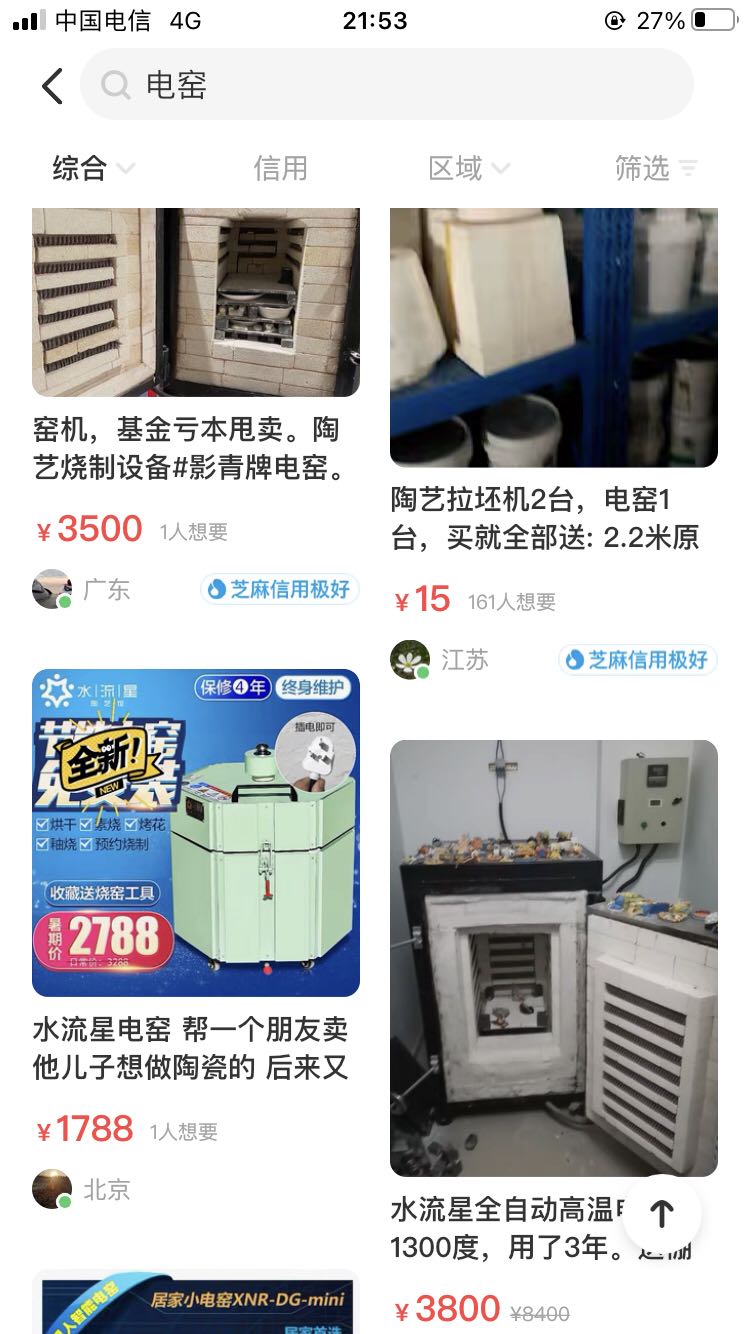Viewport: 750px width, 1334px height.
Task: Open the Beijing seller's avatar
Action: 50,1190
